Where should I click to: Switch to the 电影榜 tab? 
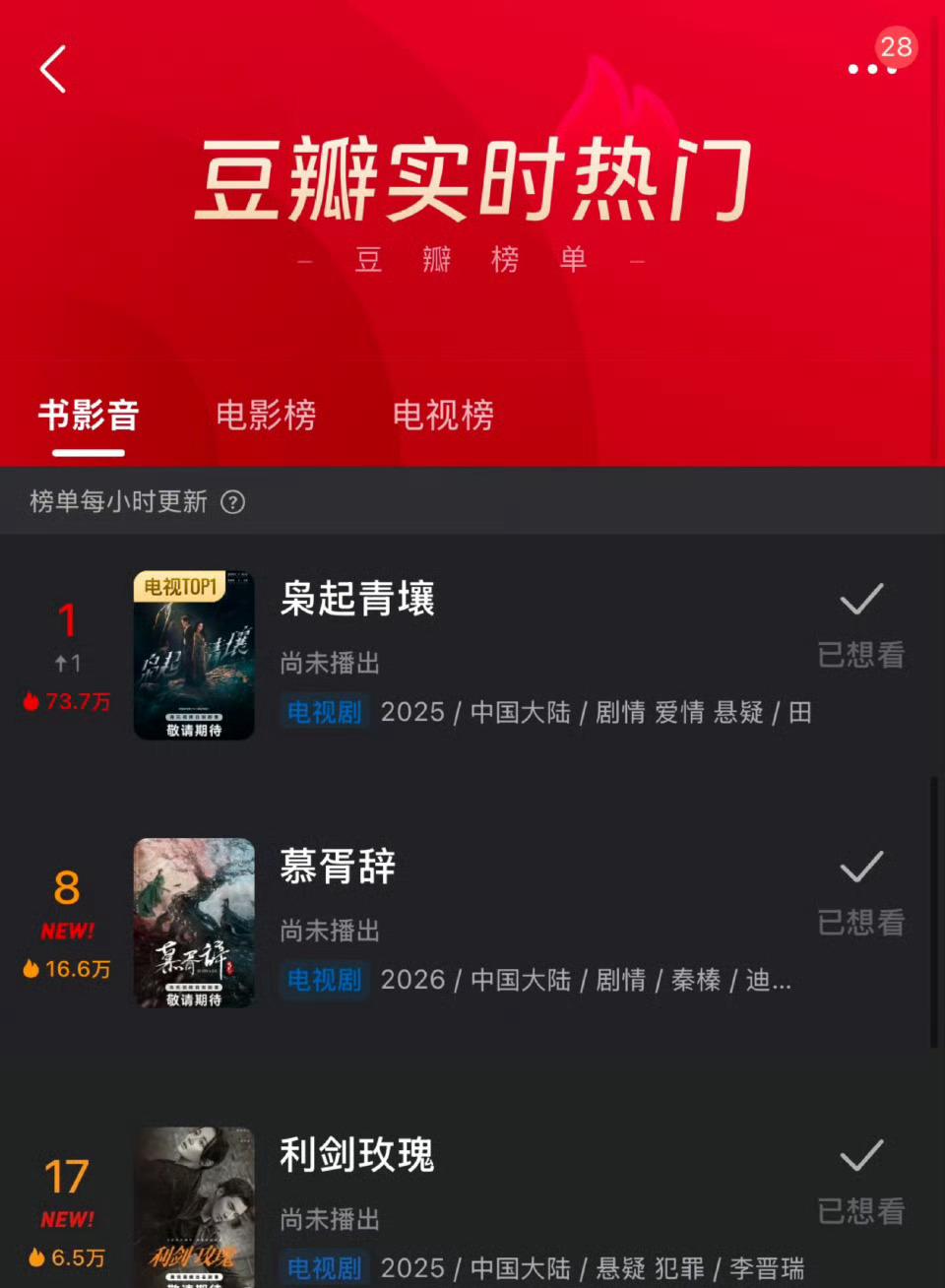point(266,416)
